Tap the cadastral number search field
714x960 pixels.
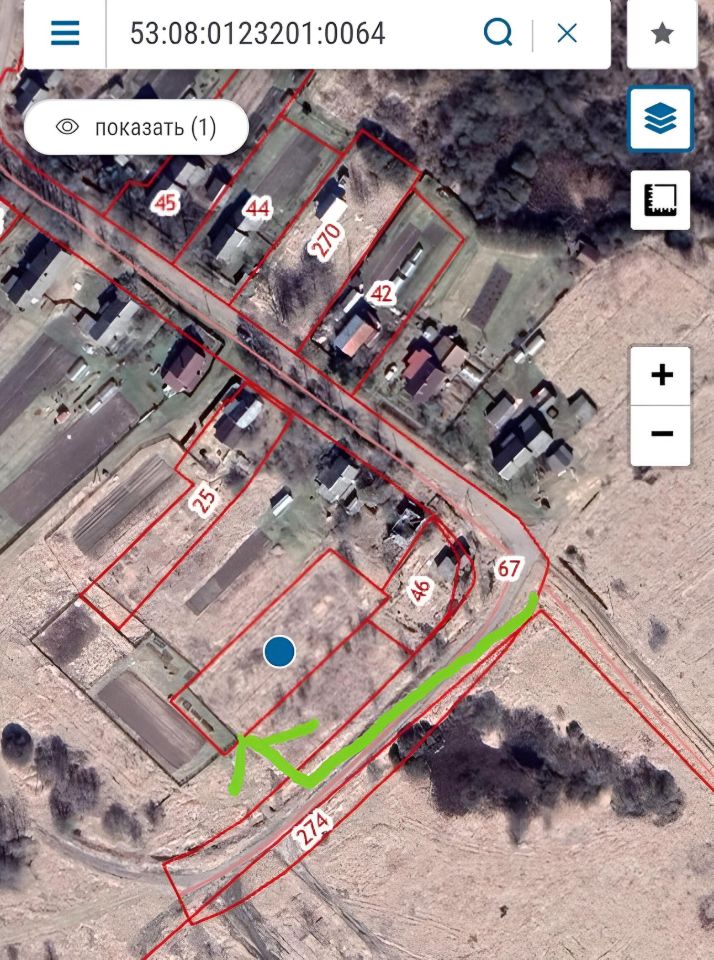(290, 34)
